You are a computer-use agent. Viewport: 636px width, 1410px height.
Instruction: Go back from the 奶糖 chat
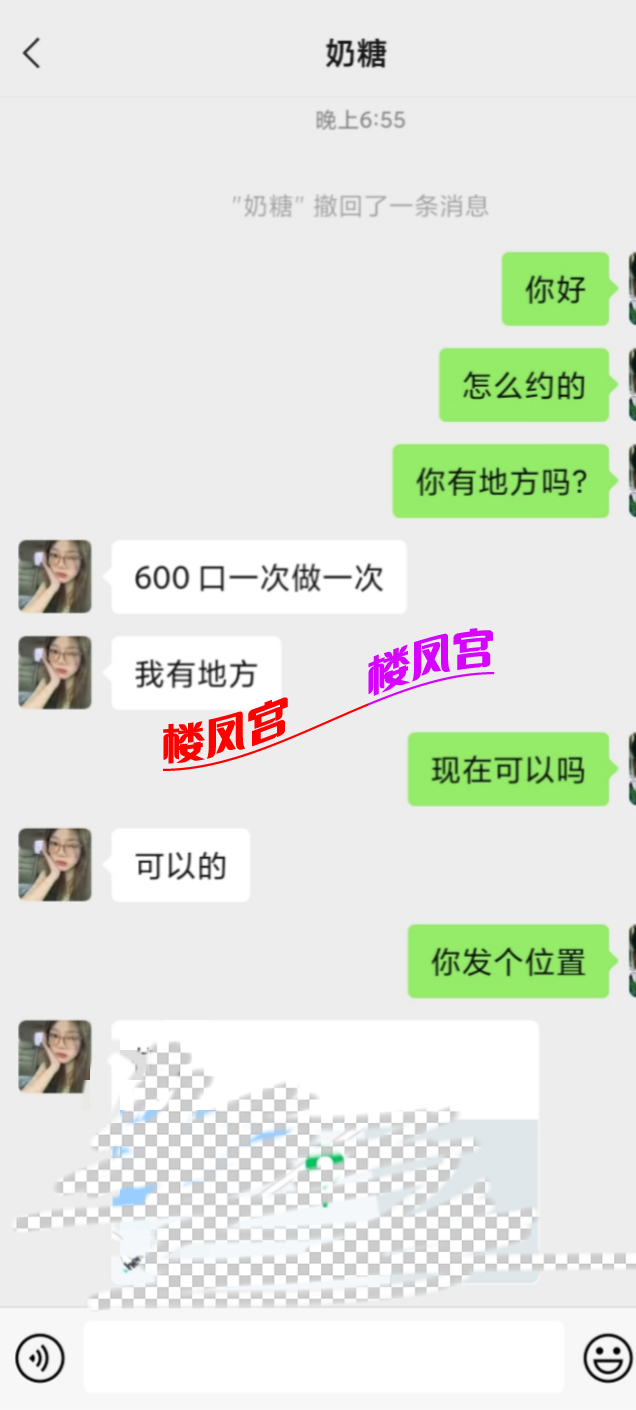pos(32,53)
